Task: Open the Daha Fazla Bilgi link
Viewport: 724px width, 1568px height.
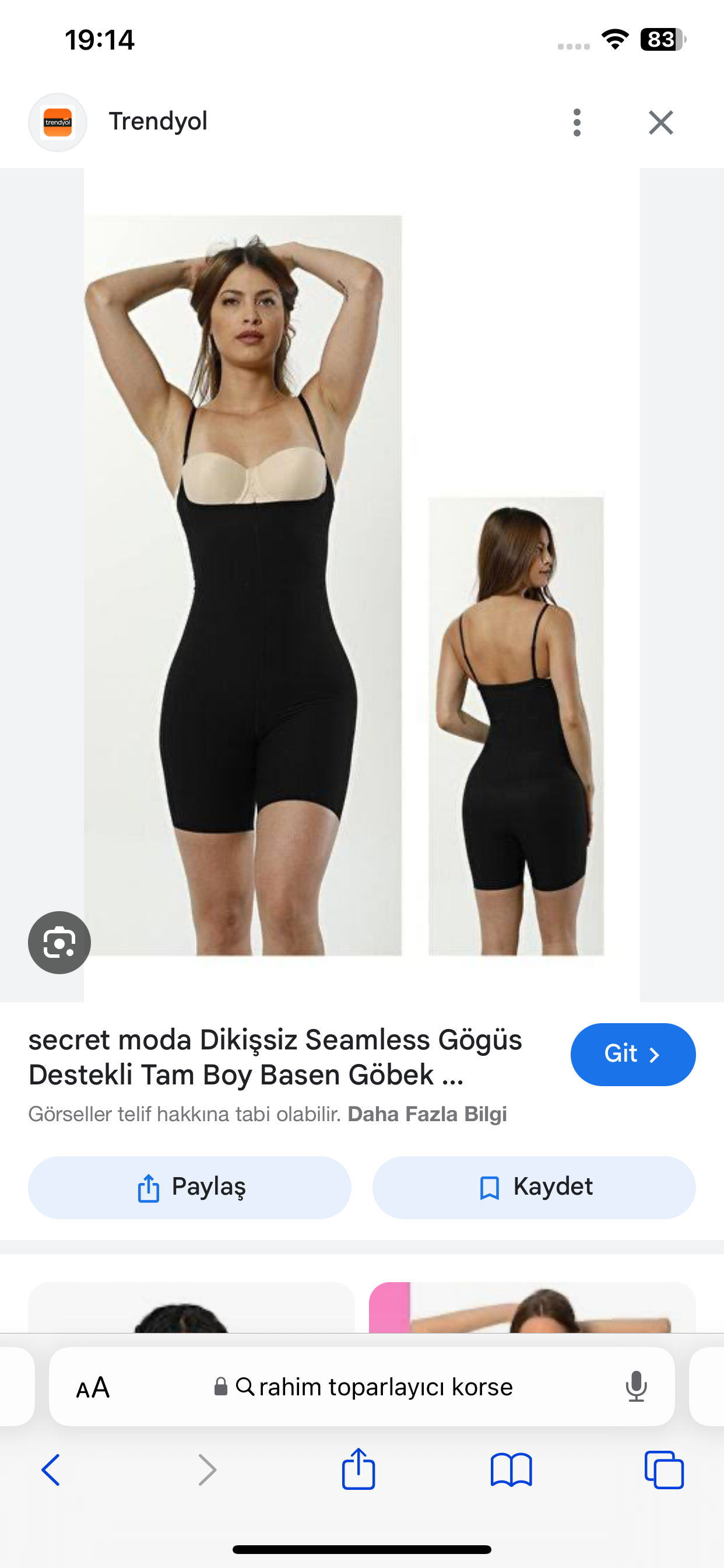Action: pyautogui.click(x=427, y=1114)
